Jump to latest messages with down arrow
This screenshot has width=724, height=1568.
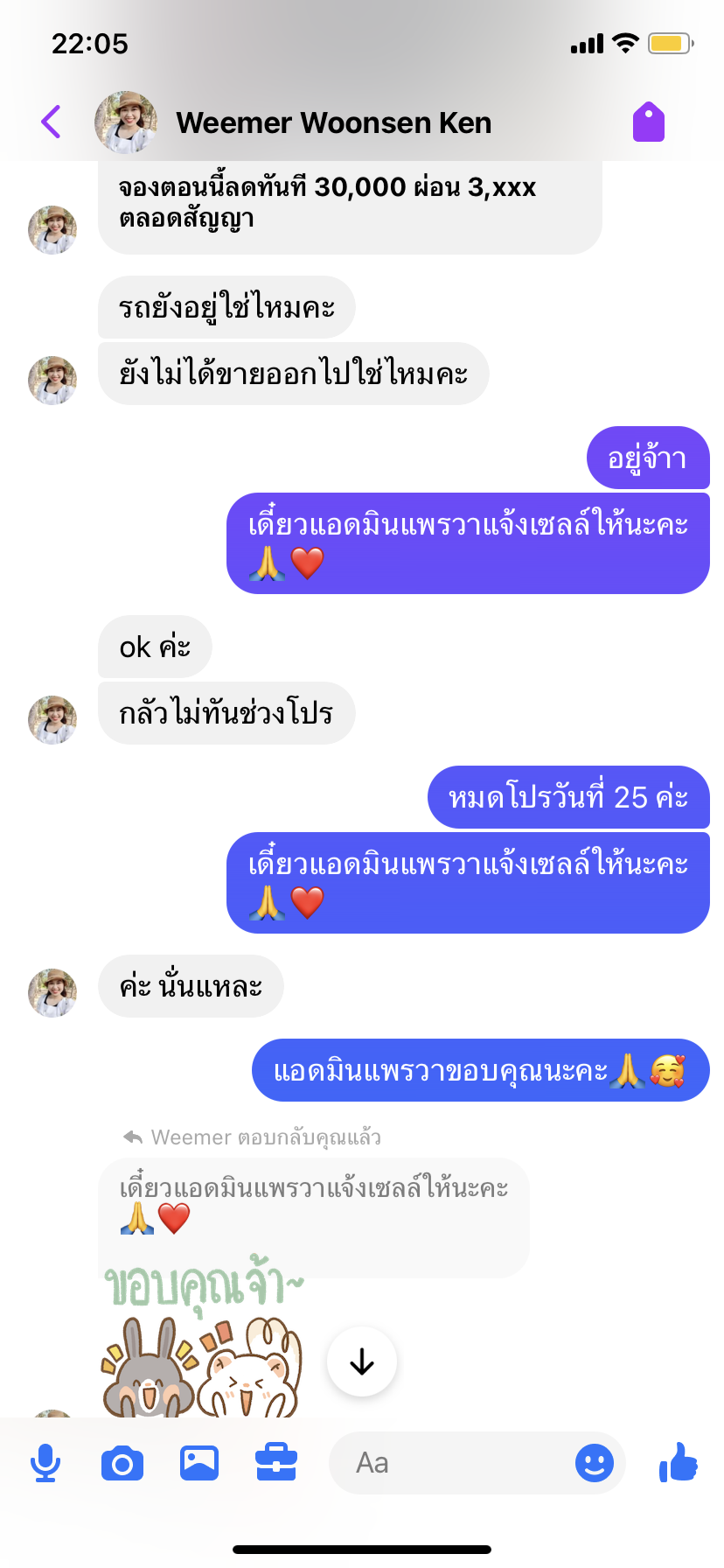(362, 1361)
